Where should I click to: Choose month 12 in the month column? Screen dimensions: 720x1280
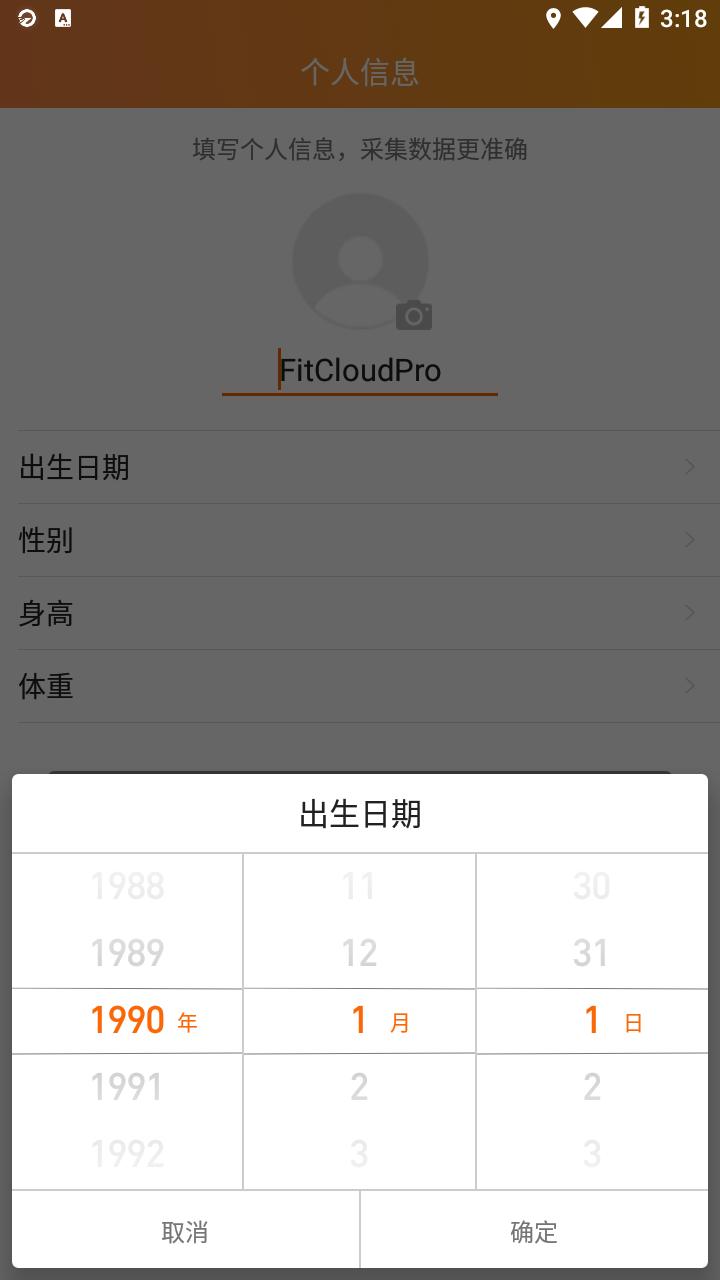[359, 953]
